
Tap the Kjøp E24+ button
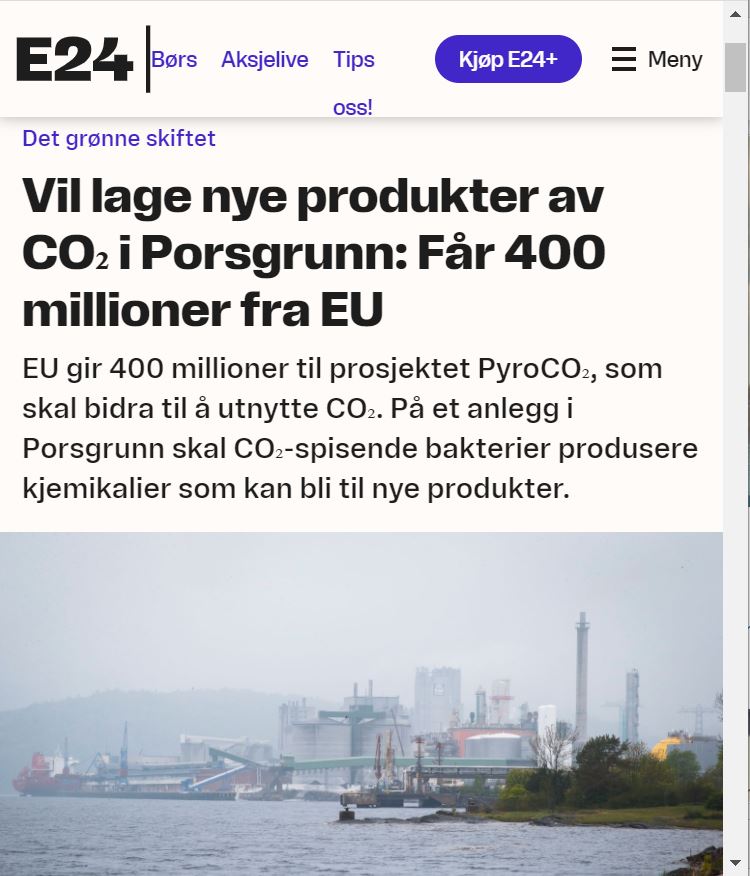tap(508, 60)
